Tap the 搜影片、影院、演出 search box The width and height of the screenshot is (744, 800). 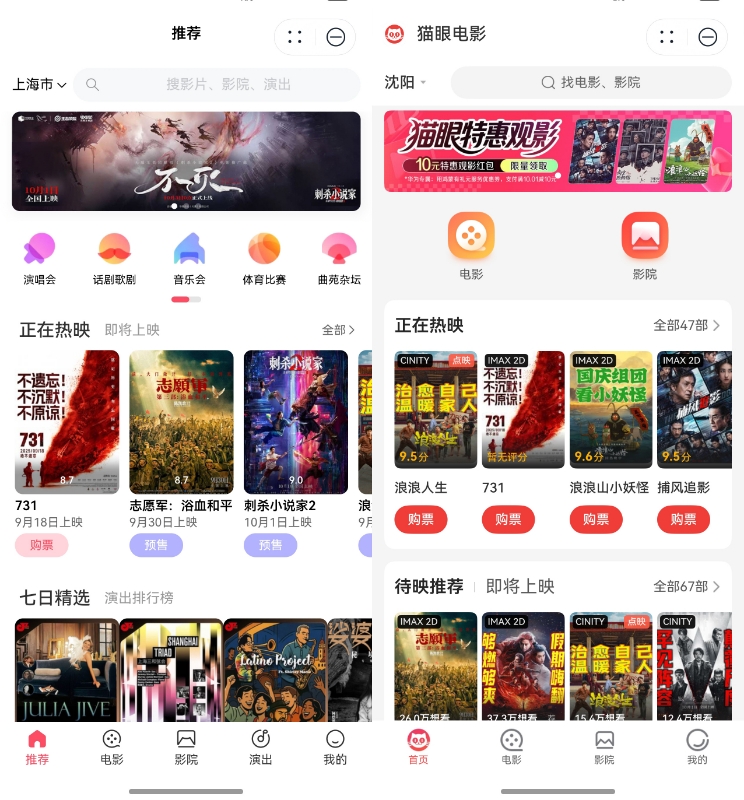pos(230,85)
